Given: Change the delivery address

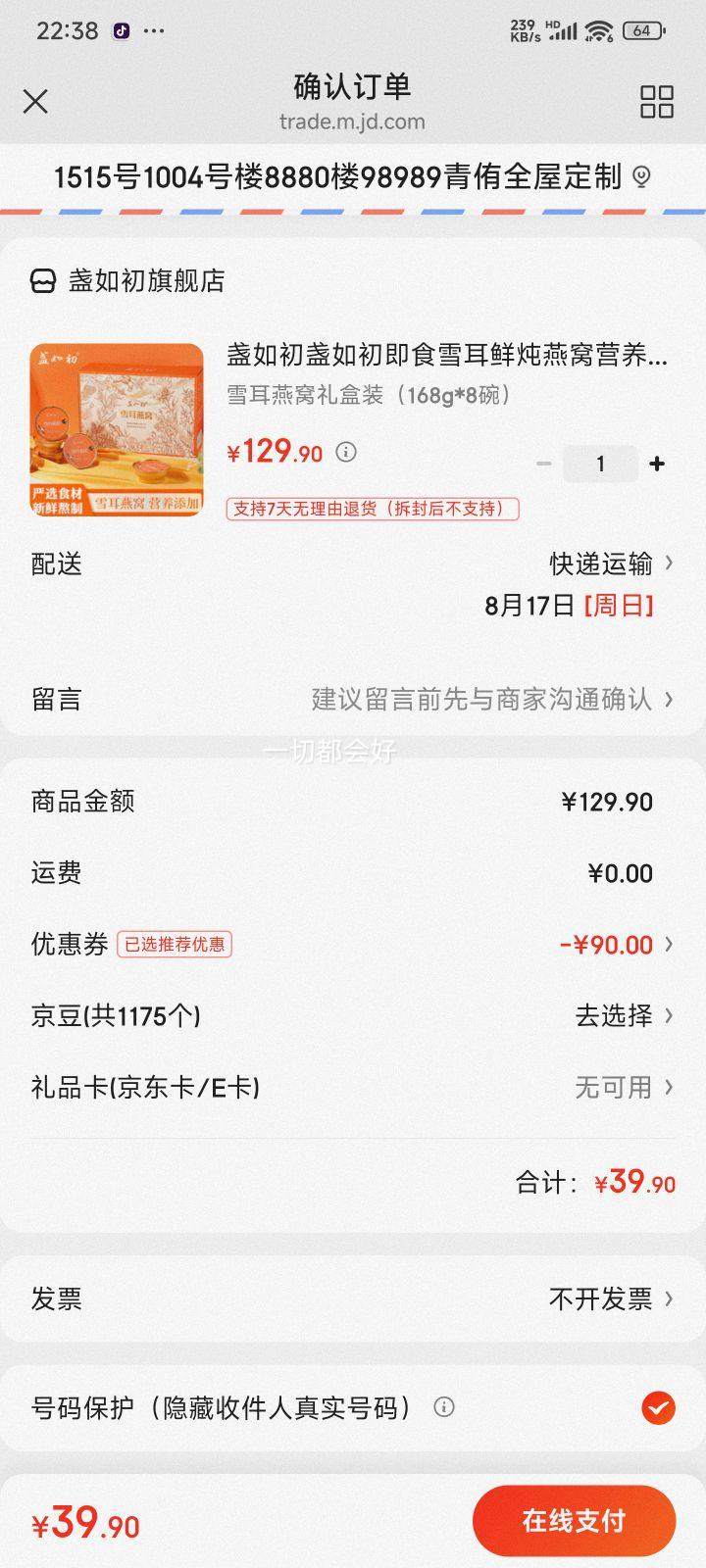Looking at the screenshot, I should pos(353,177).
